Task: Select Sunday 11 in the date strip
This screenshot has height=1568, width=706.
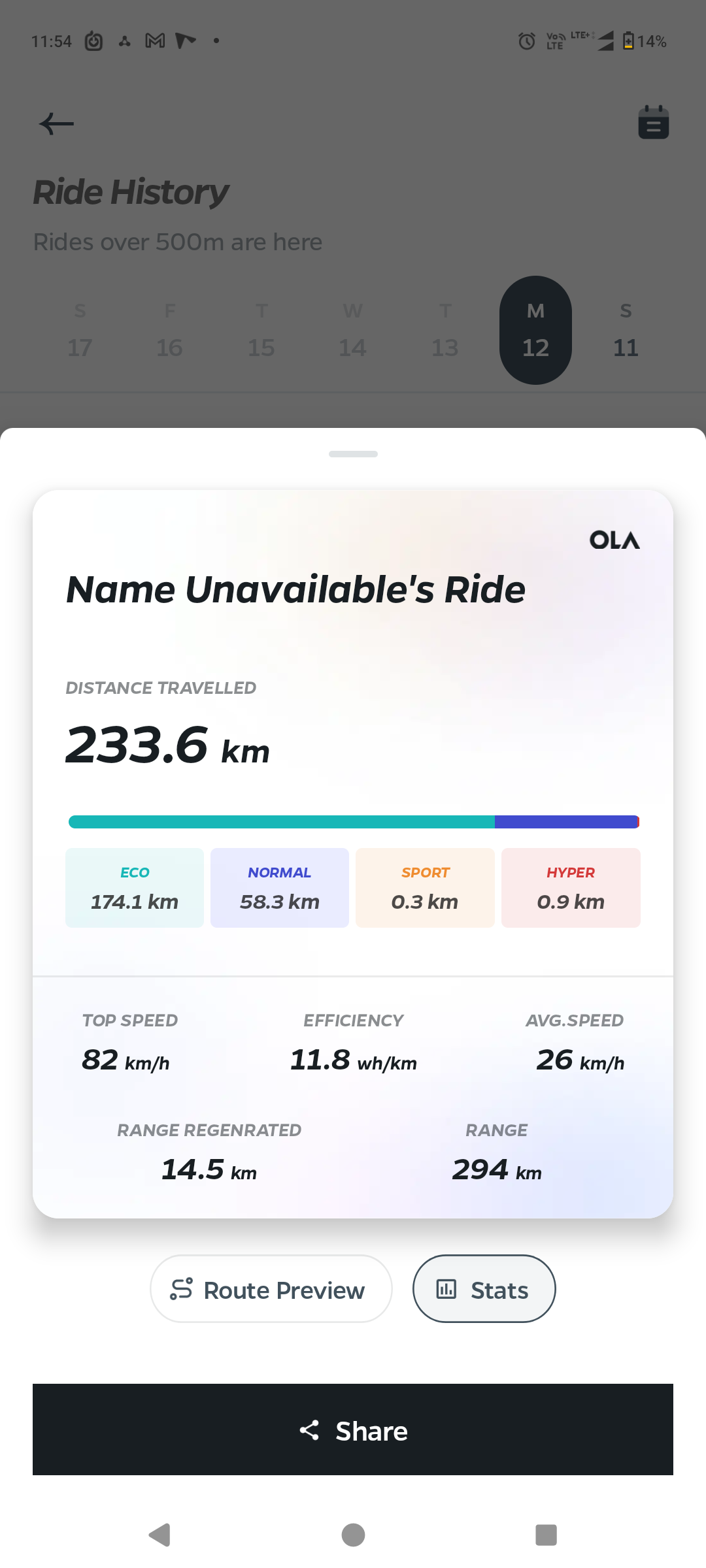Action: coord(626,330)
